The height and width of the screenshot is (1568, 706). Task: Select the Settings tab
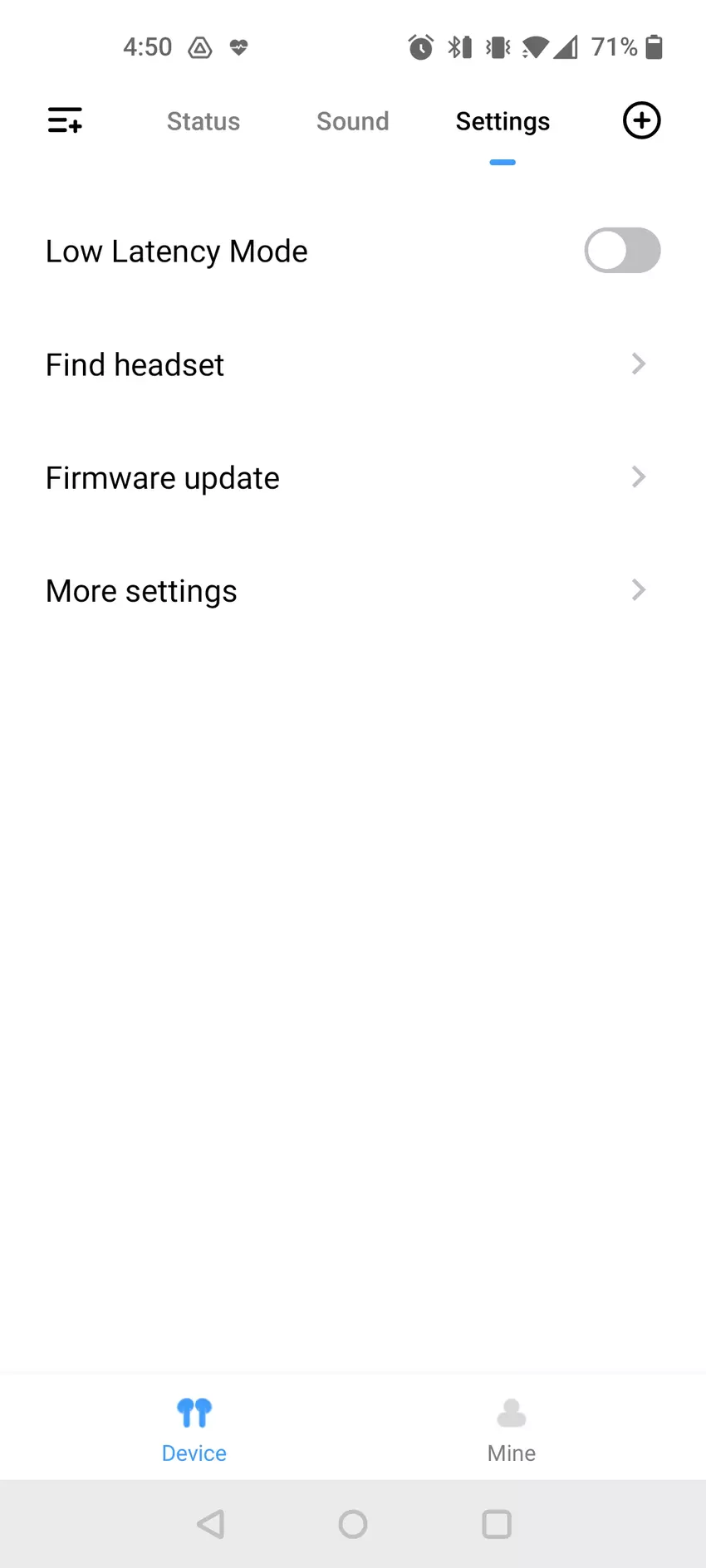pos(503,121)
